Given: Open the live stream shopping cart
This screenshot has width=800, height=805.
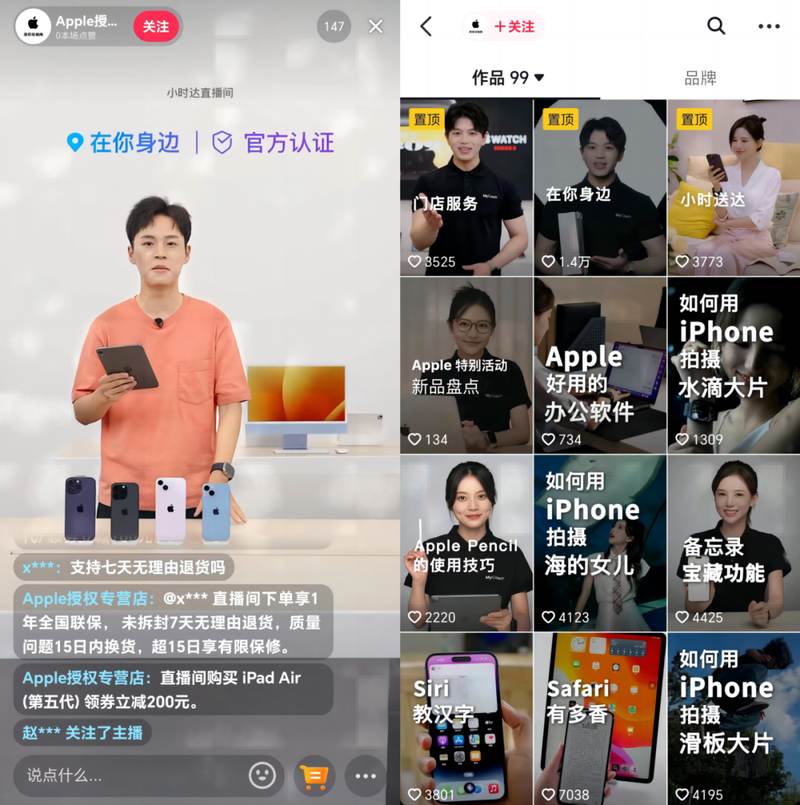Looking at the screenshot, I should pos(314,775).
